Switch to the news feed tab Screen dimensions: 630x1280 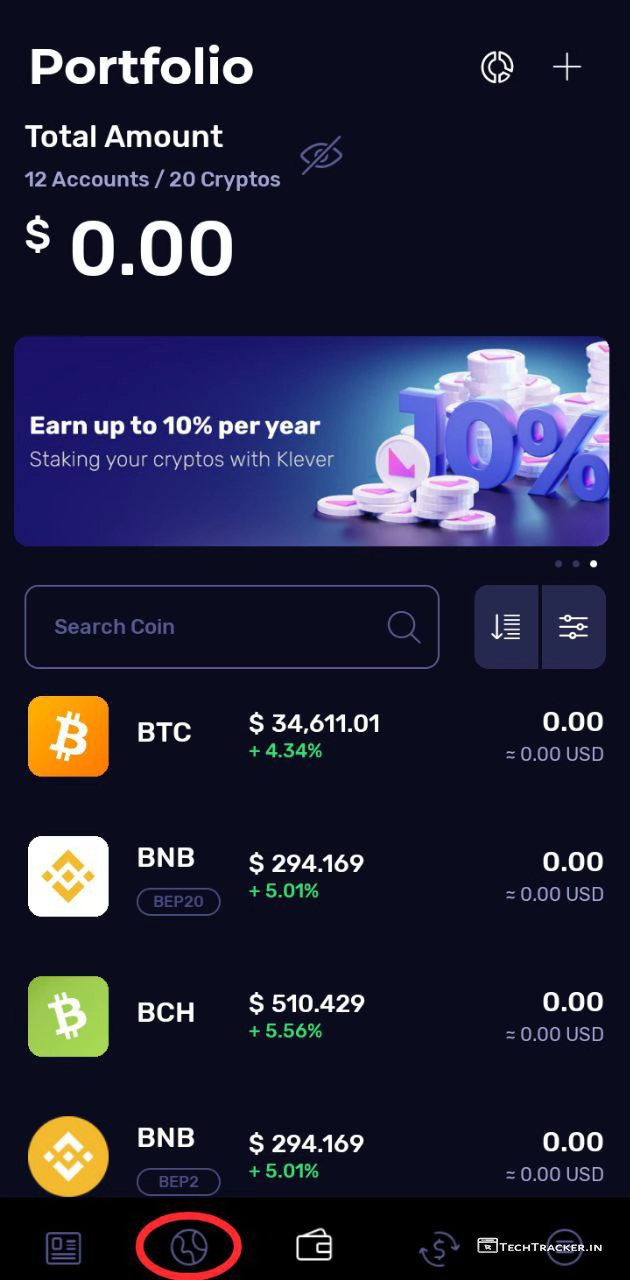point(64,1247)
